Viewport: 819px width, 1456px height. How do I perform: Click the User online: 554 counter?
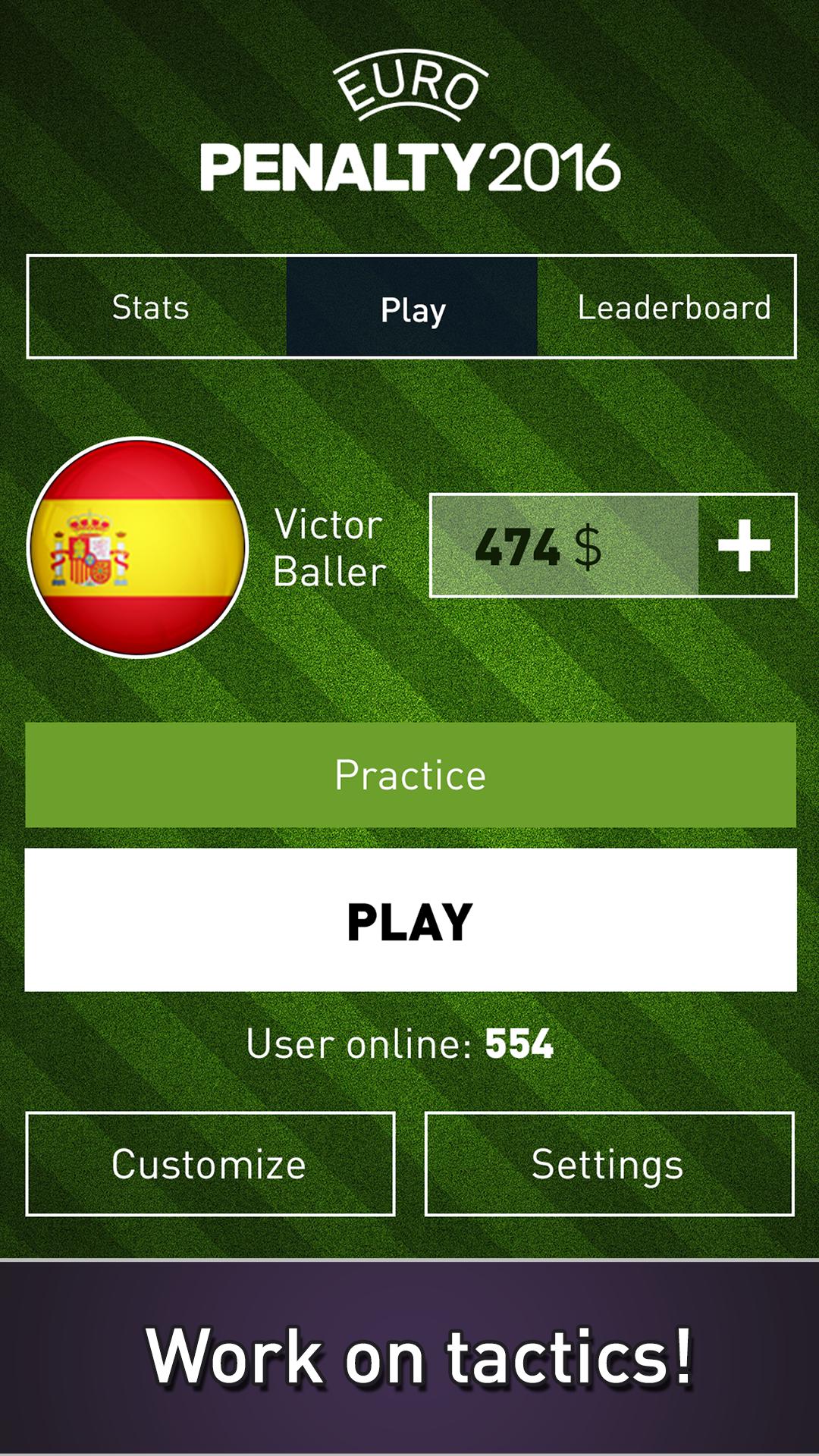coord(403,1046)
